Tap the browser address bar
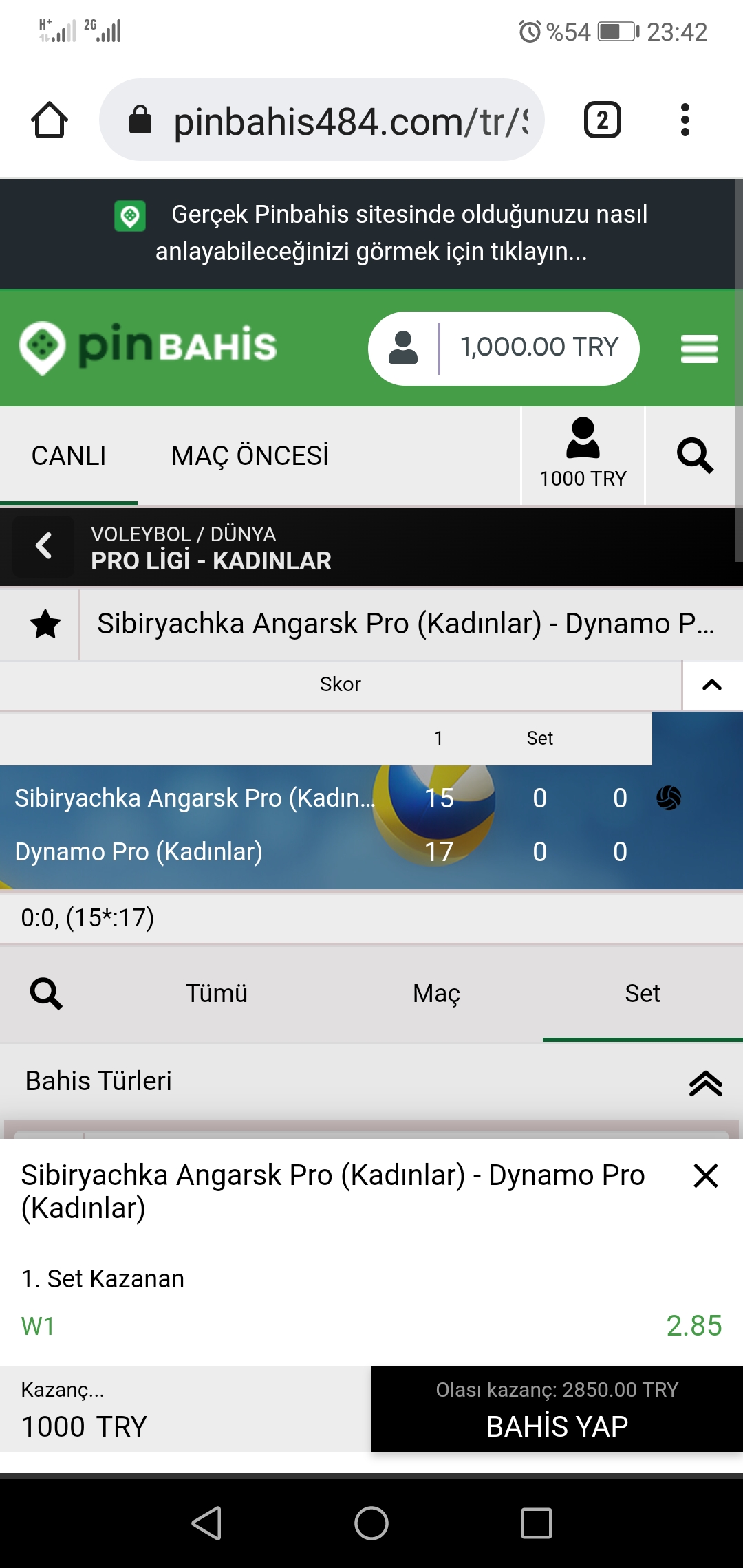 click(322, 120)
